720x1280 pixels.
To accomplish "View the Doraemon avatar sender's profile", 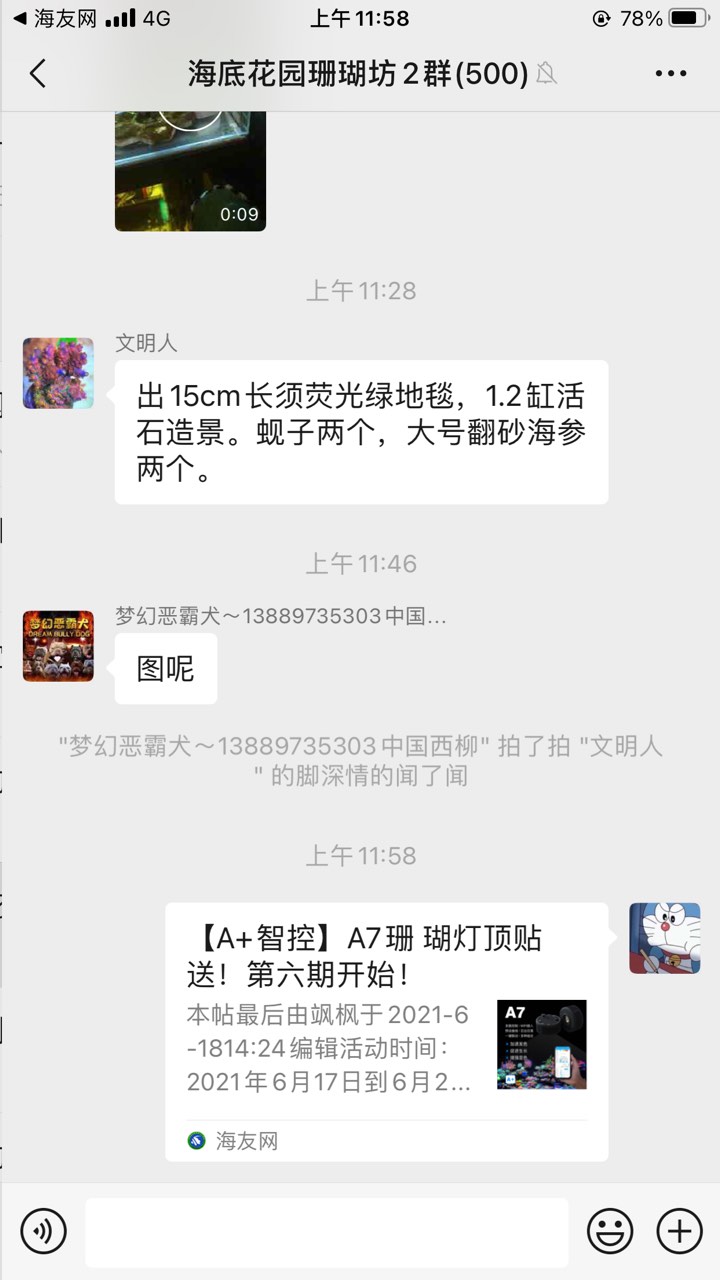I will (x=664, y=938).
